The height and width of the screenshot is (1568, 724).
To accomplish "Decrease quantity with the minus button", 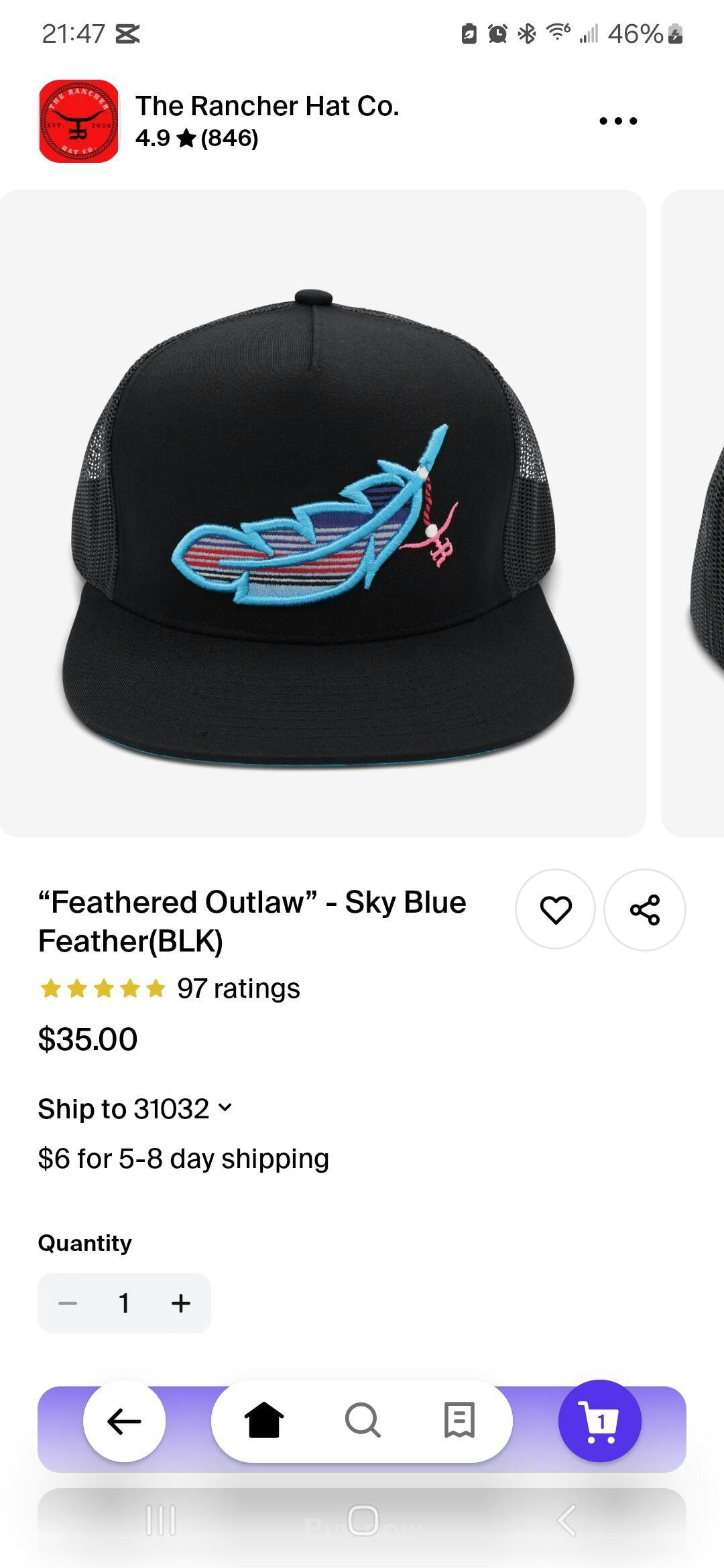I will coord(68,1303).
